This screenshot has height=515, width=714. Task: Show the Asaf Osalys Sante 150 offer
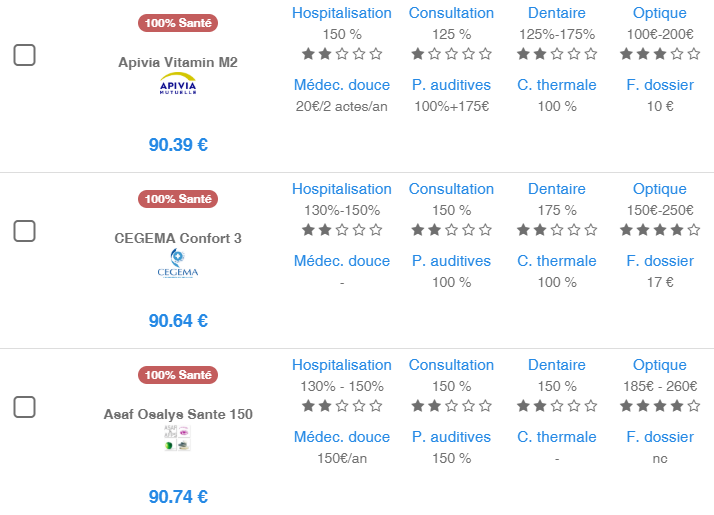[x=178, y=414]
